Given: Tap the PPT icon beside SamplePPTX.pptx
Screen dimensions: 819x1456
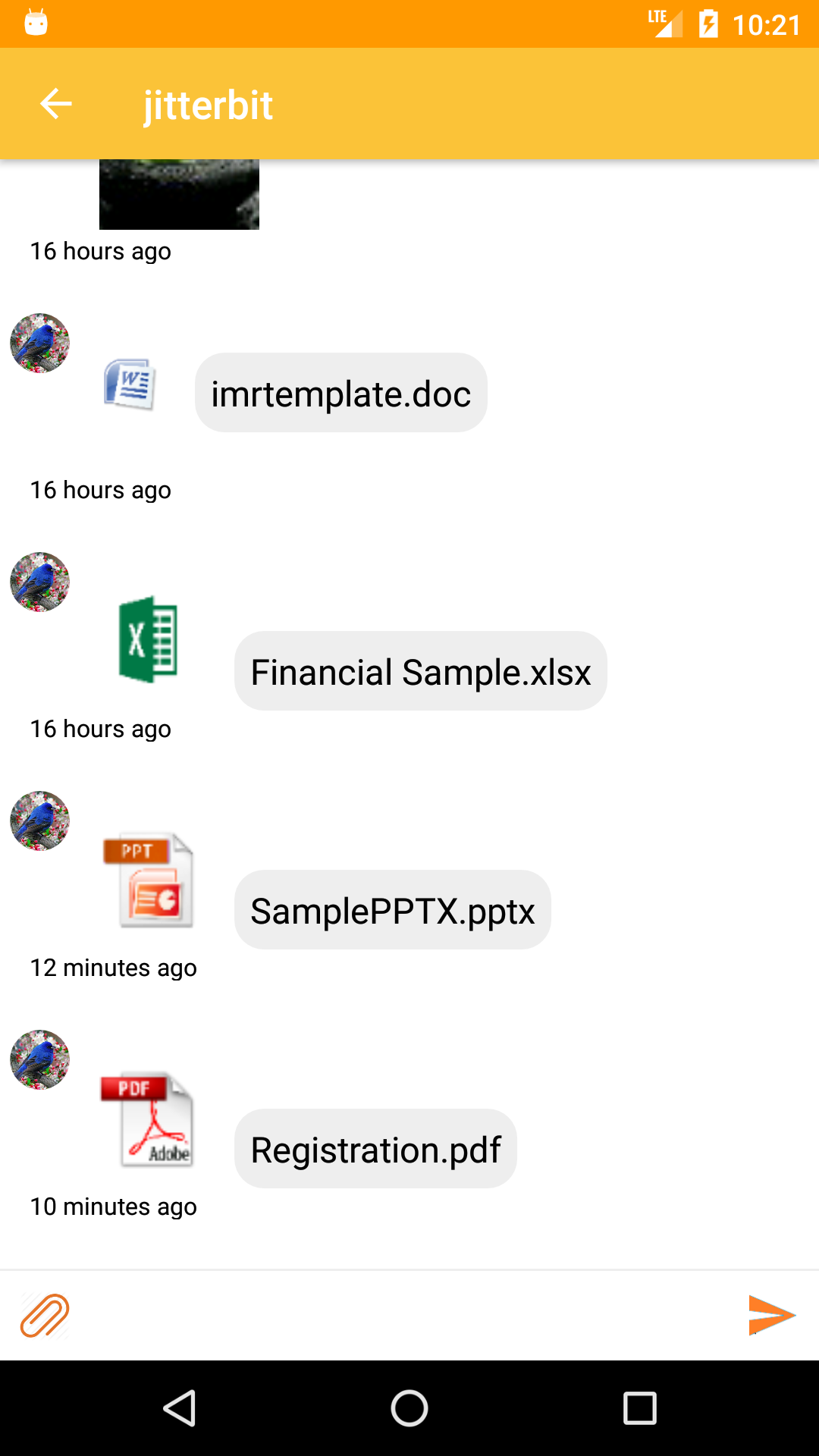Looking at the screenshot, I should point(149,880).
